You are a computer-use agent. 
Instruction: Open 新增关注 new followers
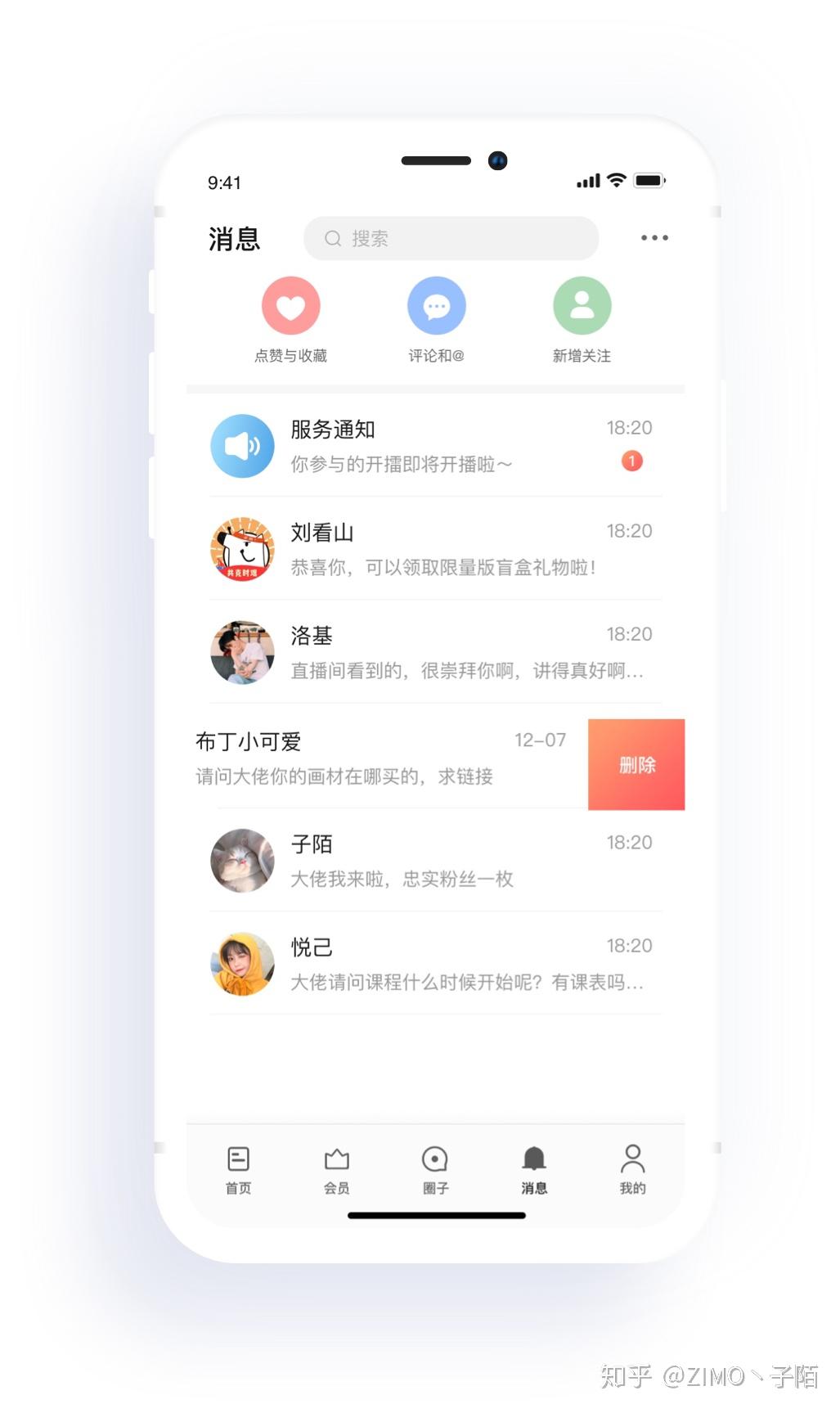tap(582, 306)
